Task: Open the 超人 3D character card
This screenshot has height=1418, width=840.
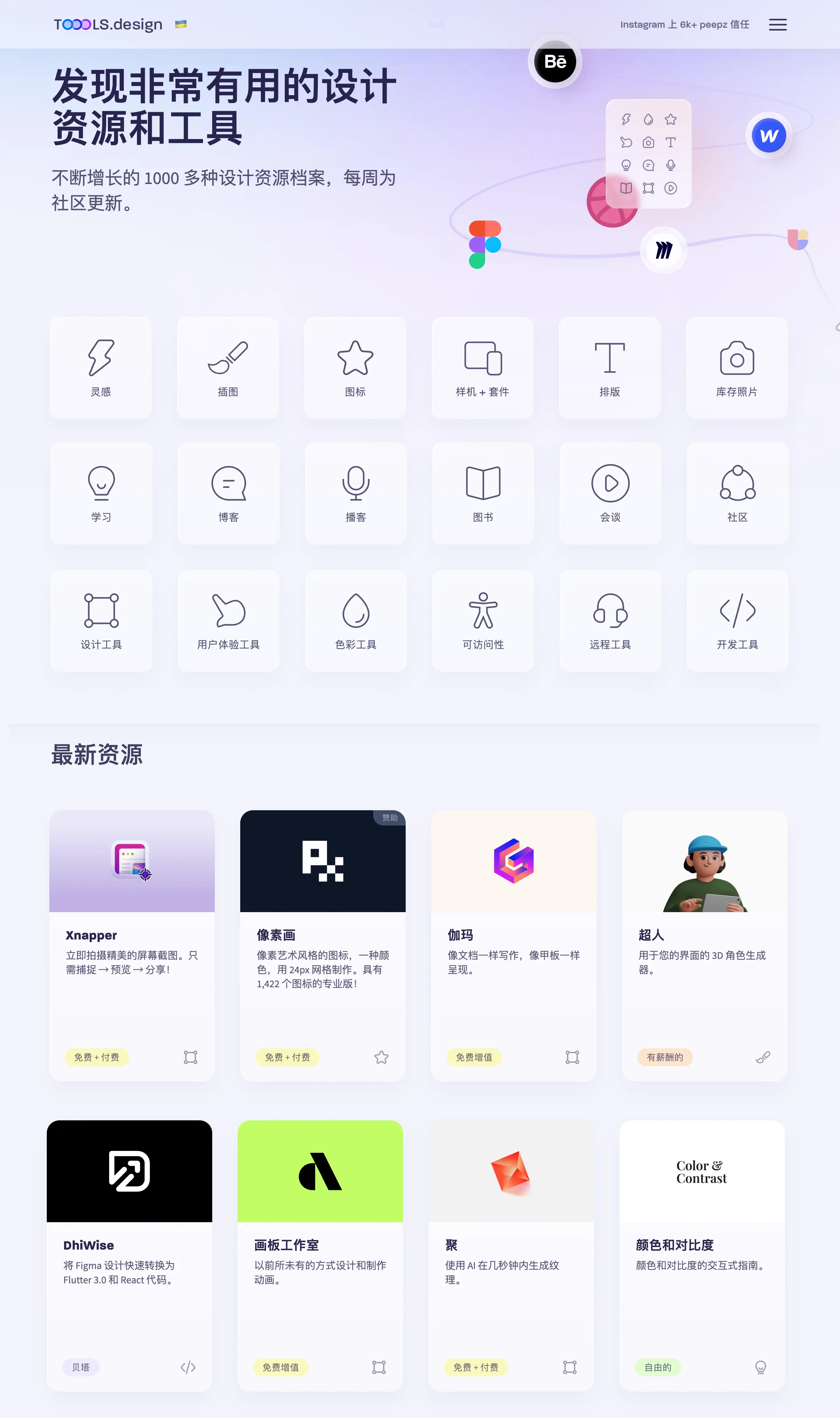Action: tap(704, 945)
